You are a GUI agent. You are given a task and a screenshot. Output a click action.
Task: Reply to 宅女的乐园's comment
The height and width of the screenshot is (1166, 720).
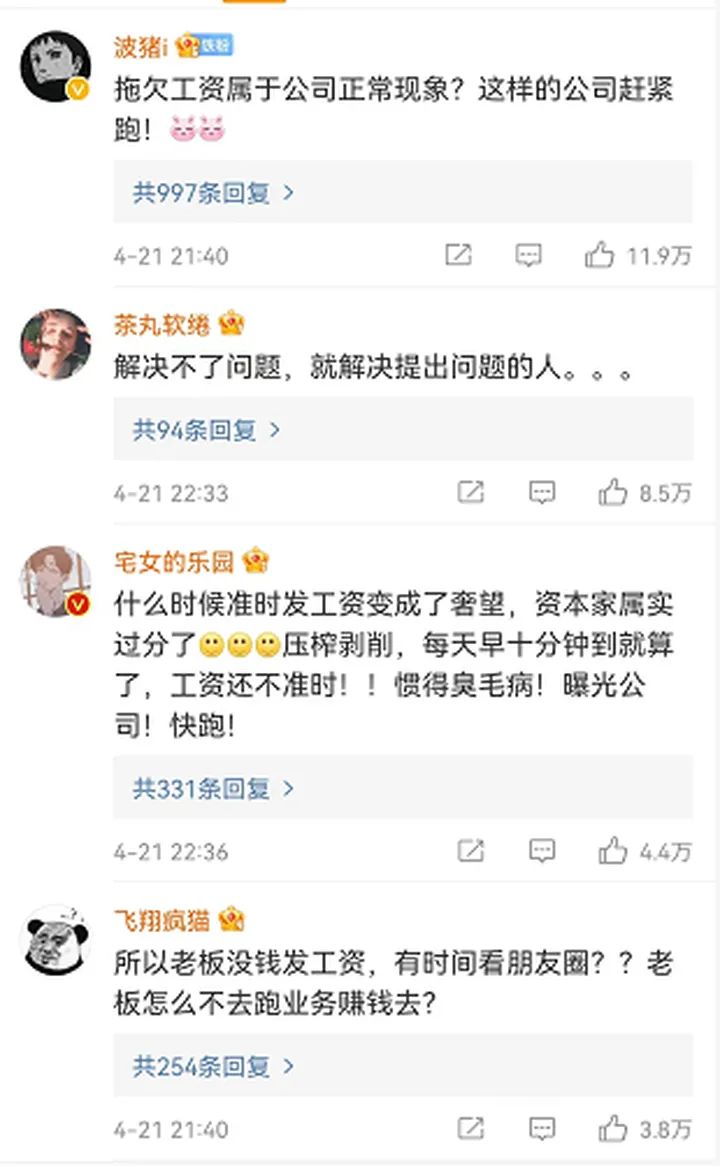[542, 851]
